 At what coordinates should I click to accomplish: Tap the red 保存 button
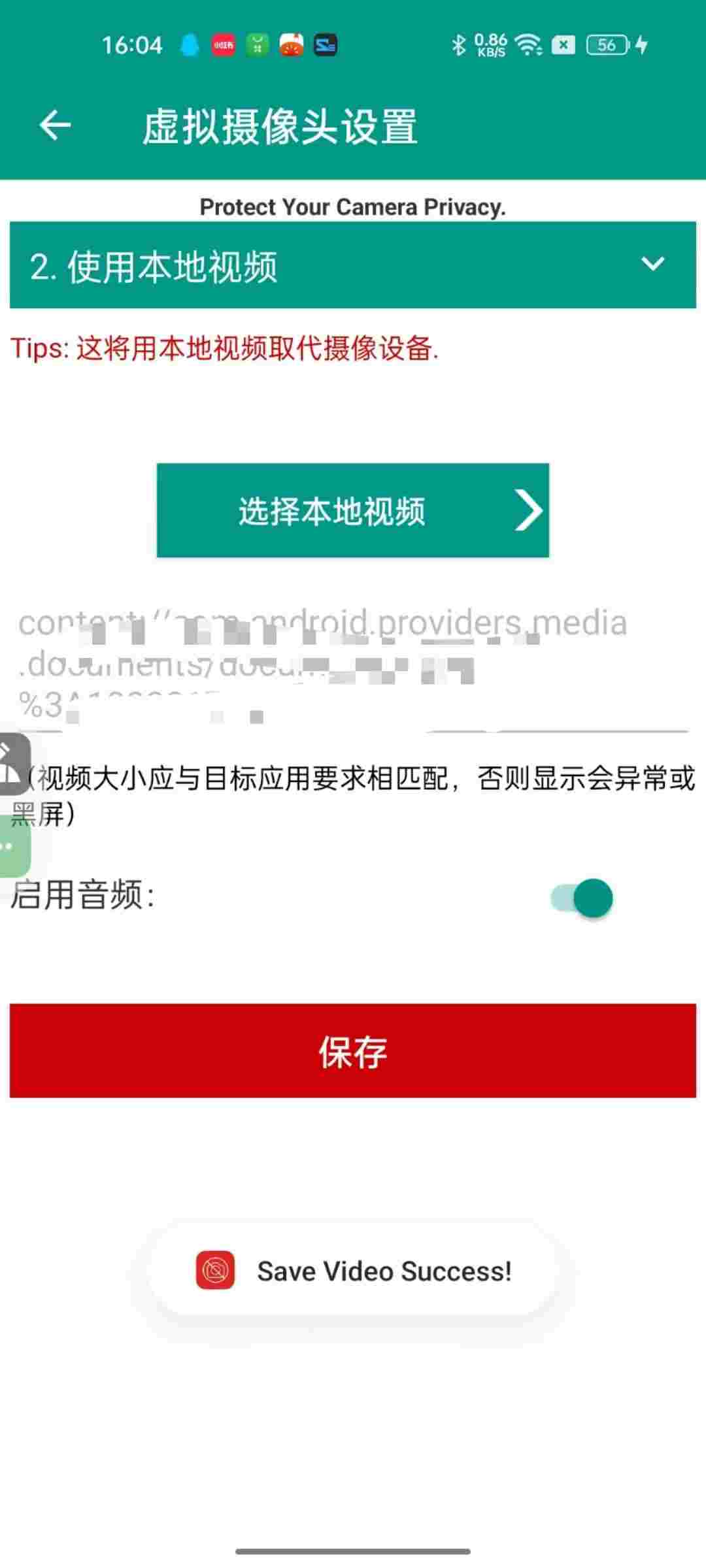tap(353, 1051)
